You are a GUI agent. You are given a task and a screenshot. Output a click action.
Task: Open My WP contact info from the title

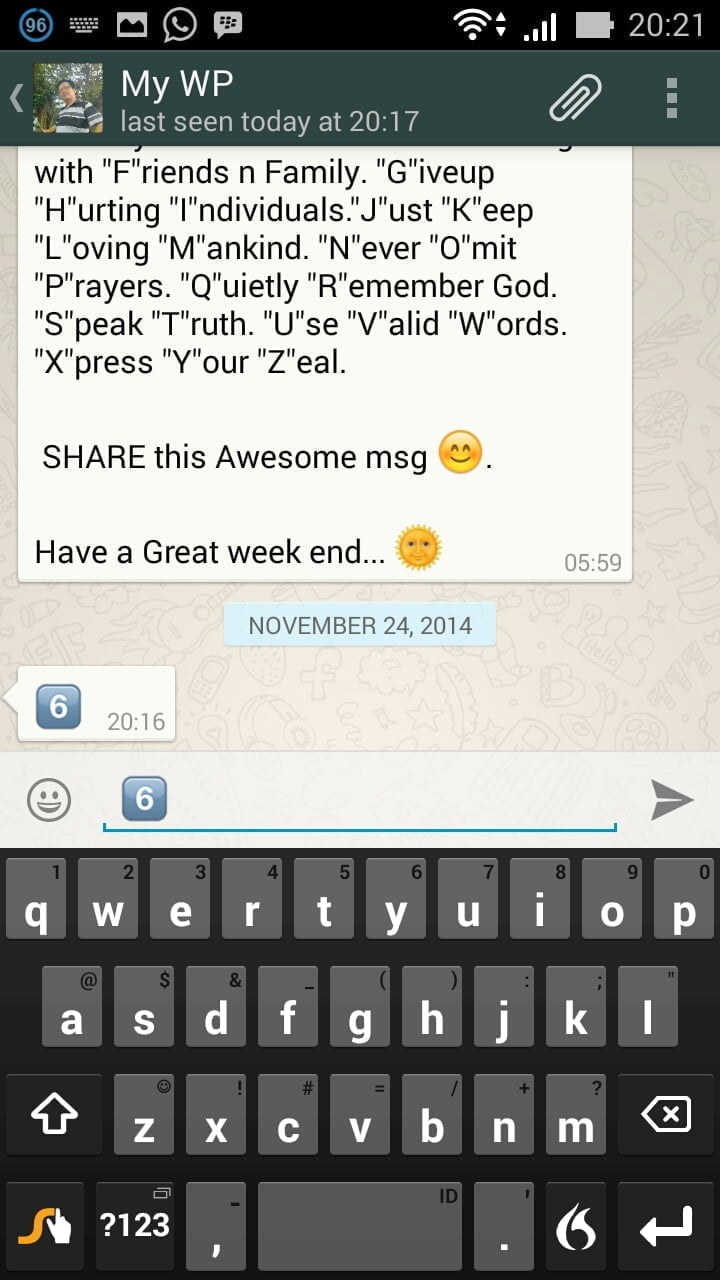click(x=269, y=101)
